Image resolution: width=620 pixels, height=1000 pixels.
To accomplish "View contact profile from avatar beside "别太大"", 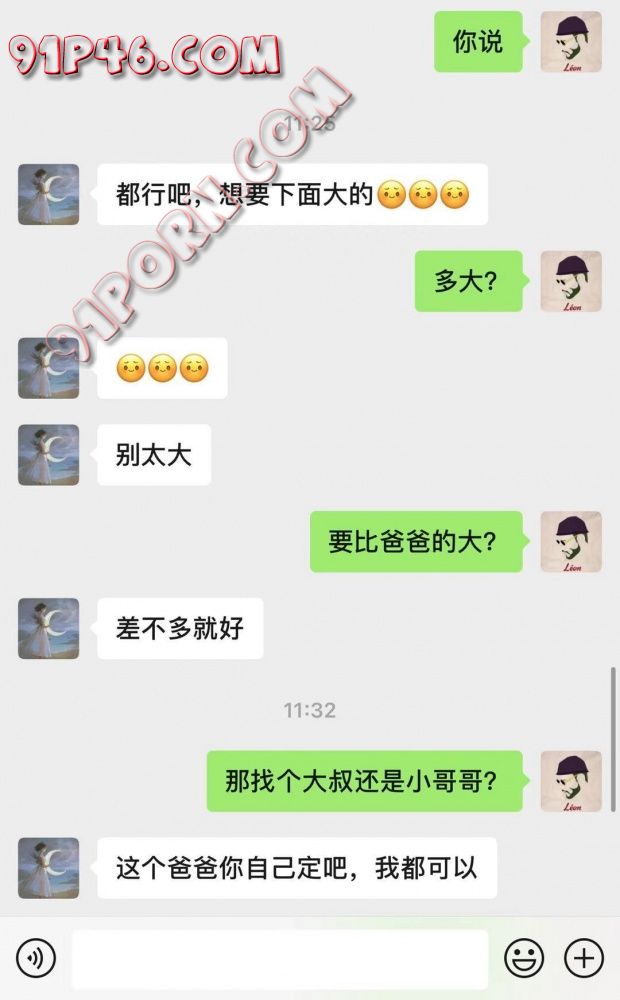I will pyautogui.click(x=48, y=455).
